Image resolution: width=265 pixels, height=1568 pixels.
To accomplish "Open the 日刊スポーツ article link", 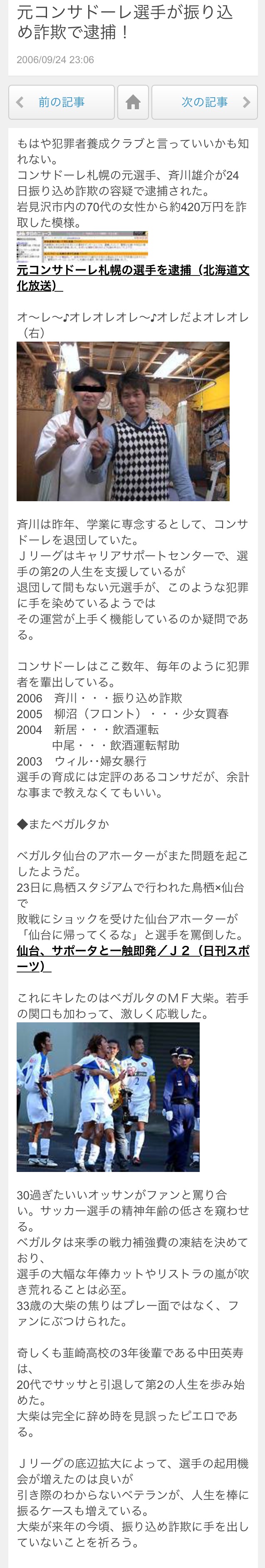I will [x=132, y=958].
